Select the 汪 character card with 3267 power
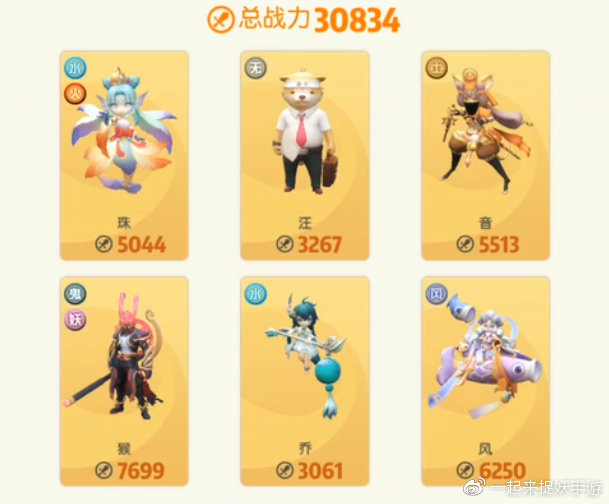 click(305, 155)
